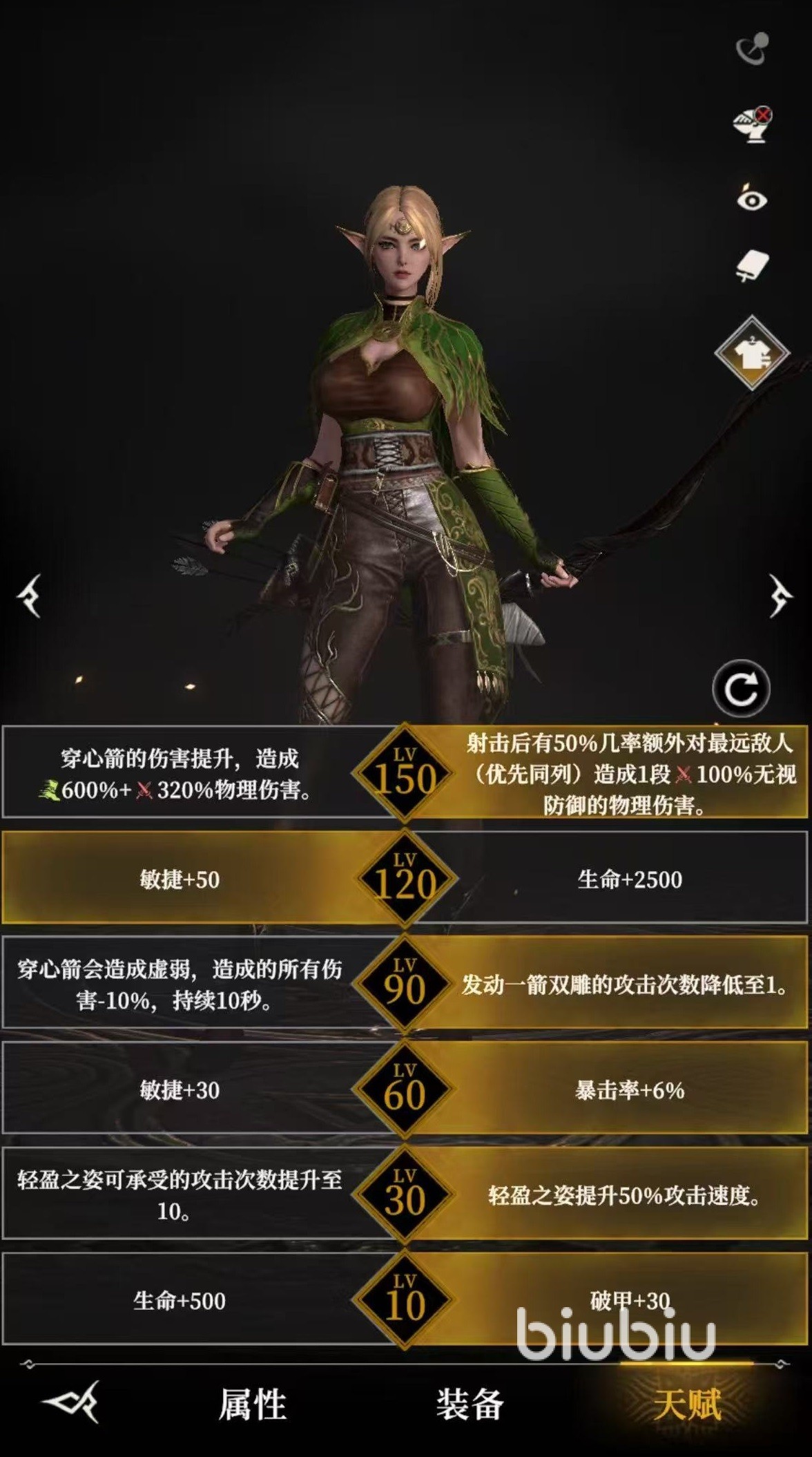Toggle the eye visibility icon
The width and height of the screenshot is (812, 1457).
[x=752, y=199]
